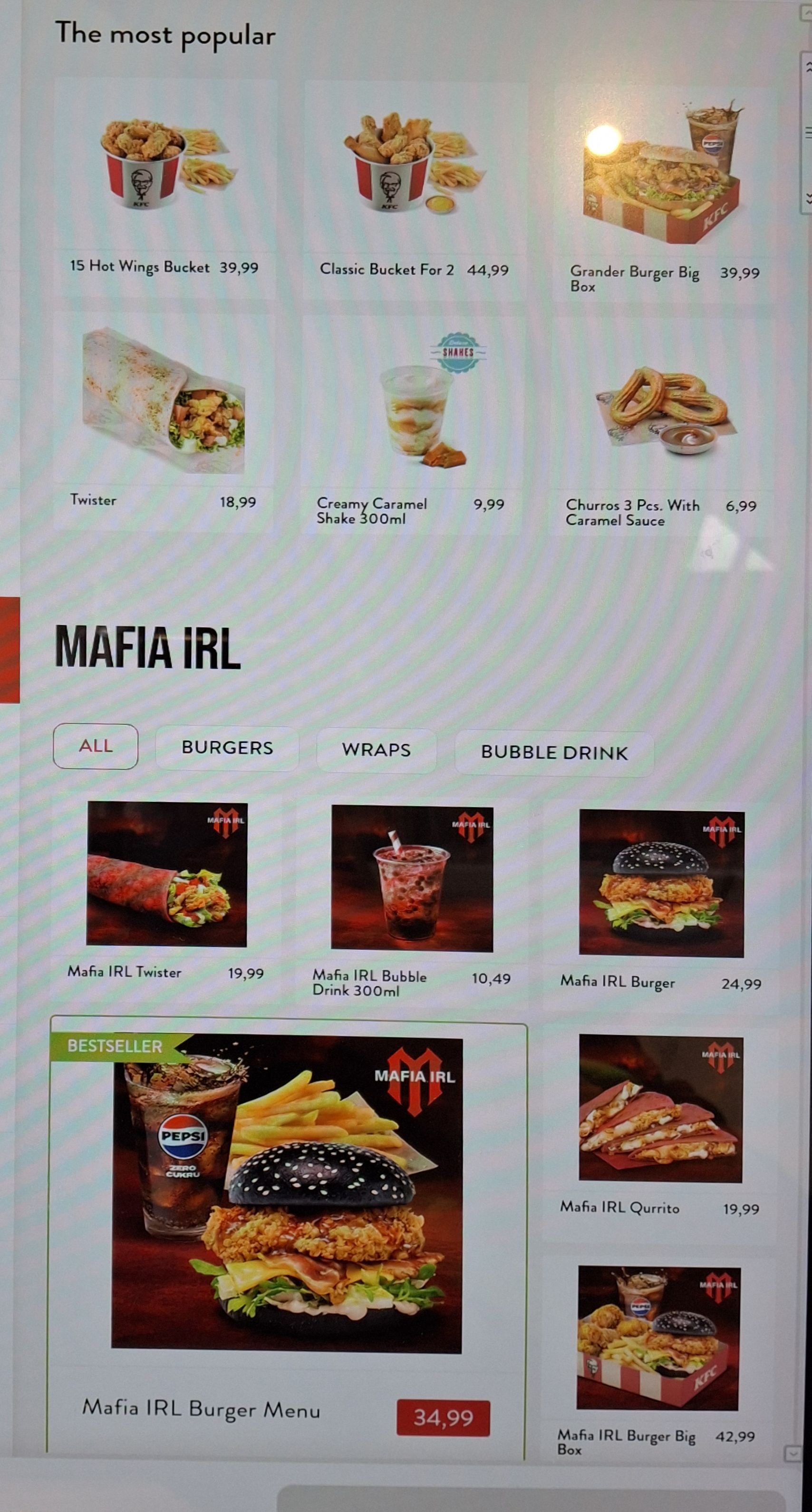The width and height of the screenshot is (812, 1512).
Task: Open the Mafia IRL Twister card
Action: click(166, 898)
